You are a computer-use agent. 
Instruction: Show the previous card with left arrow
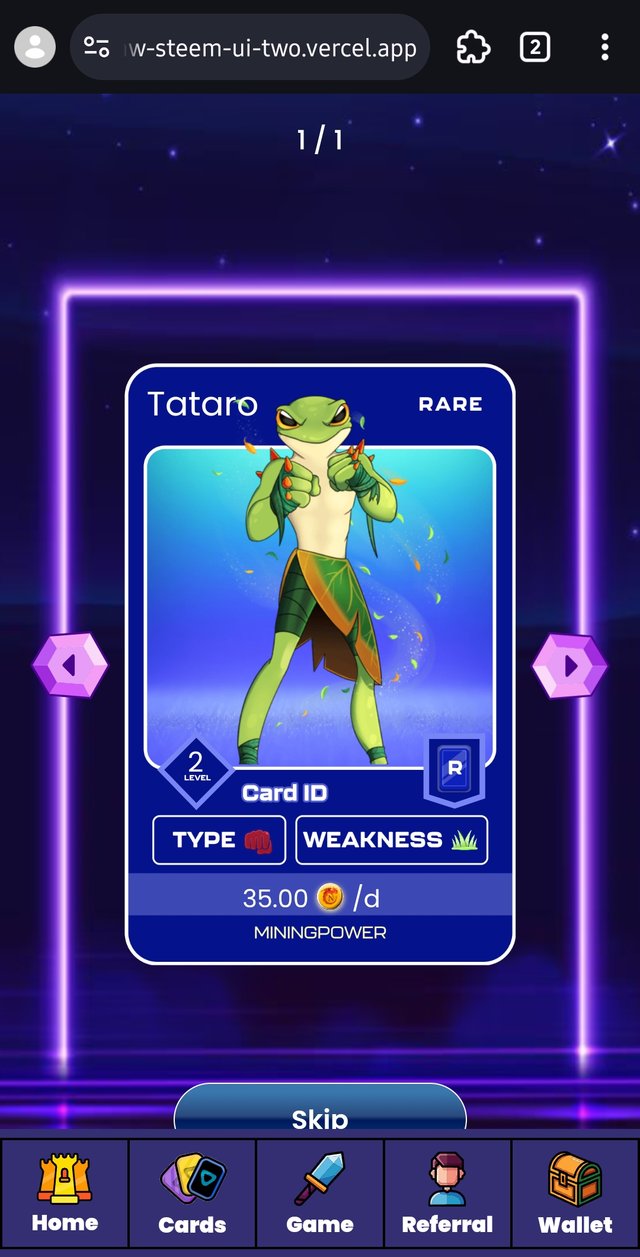pyautogui.click(x=69, y=665)
